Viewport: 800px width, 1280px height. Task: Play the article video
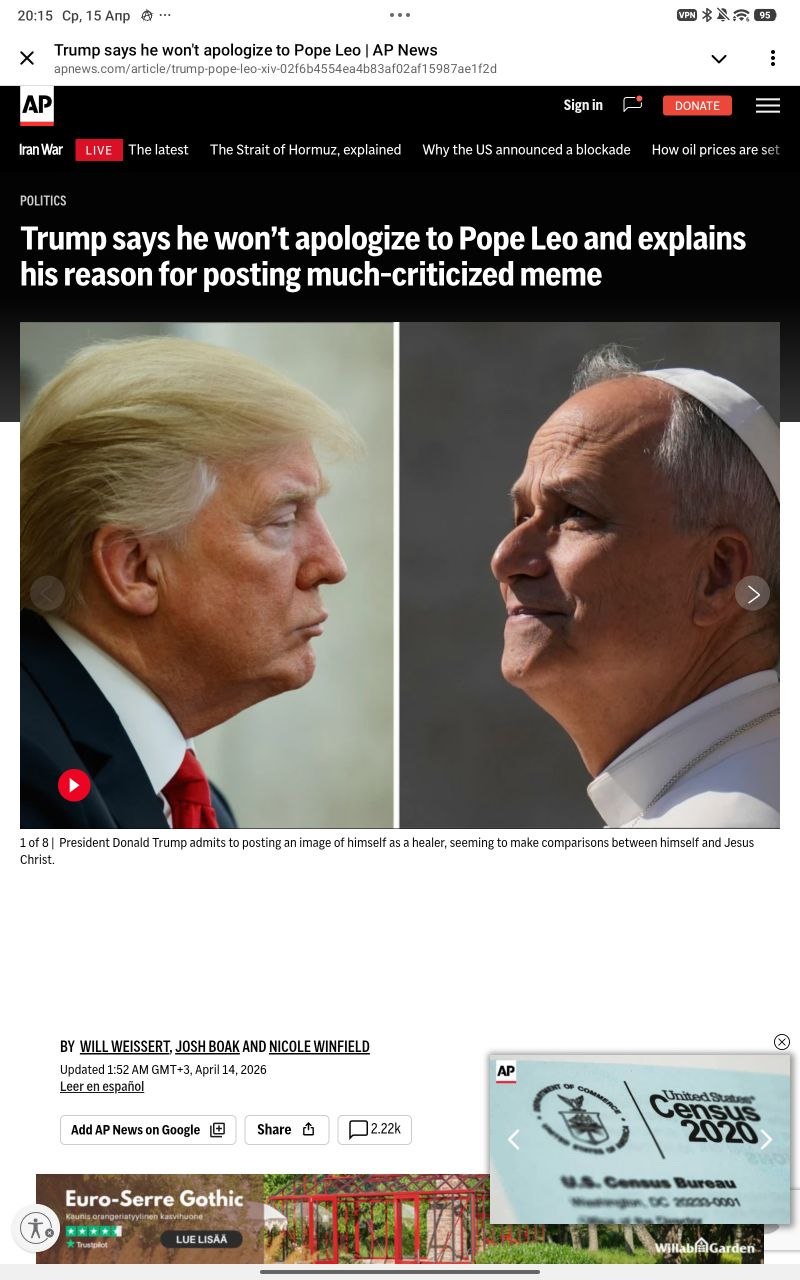(74, 785)
